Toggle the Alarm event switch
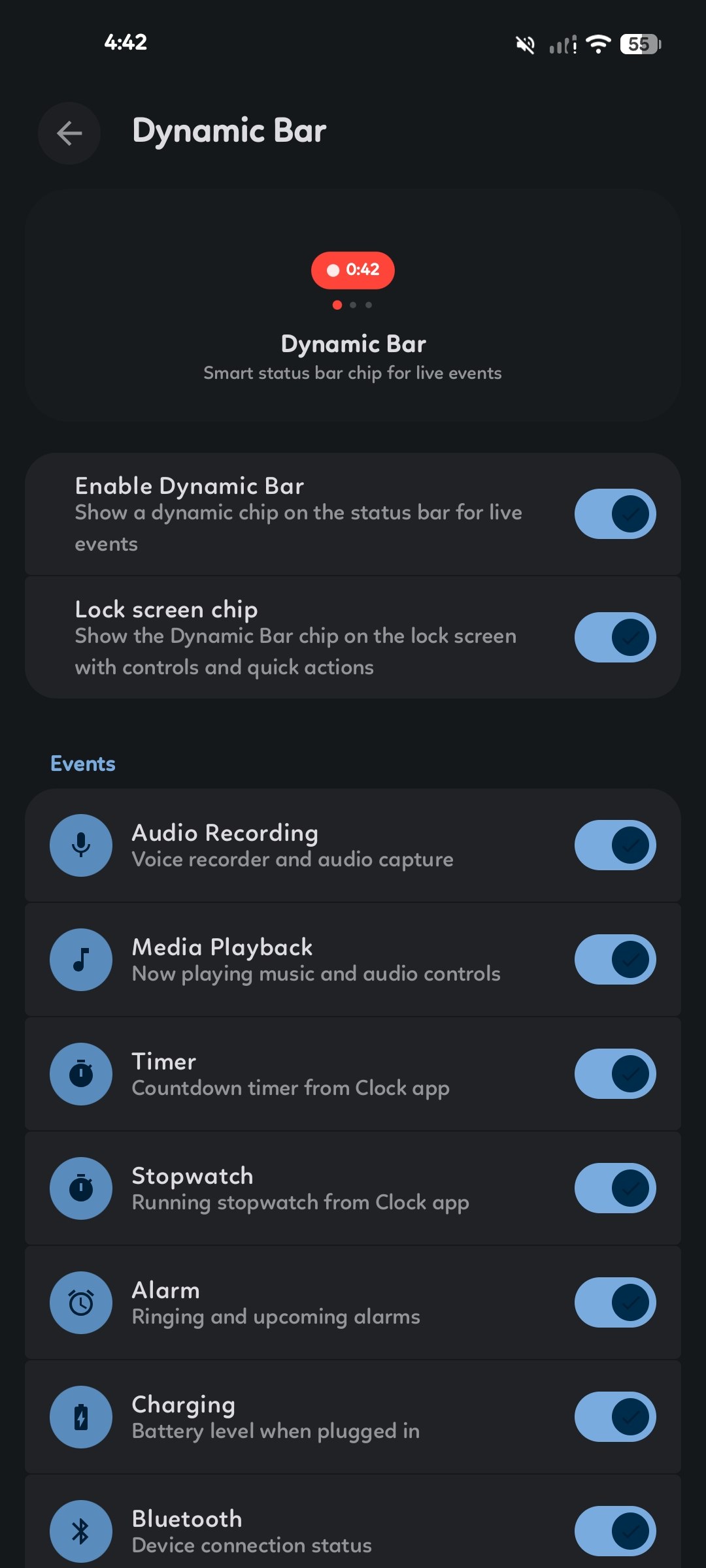The image size is (706, 1568). tap(615, 1303)
